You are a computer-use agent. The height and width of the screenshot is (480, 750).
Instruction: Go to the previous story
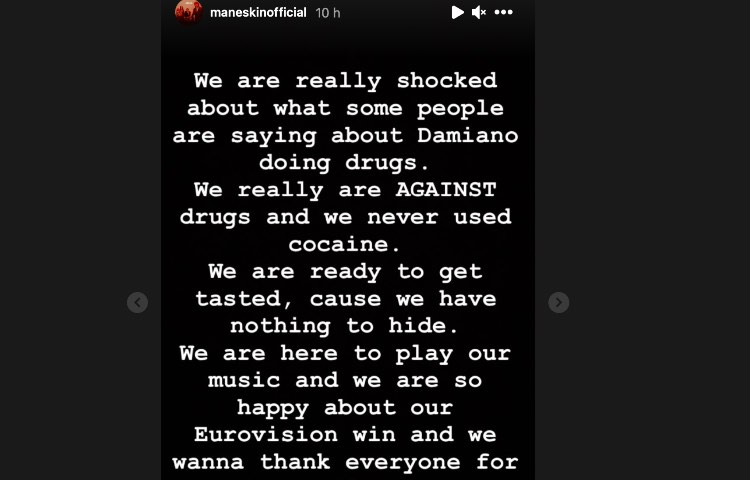pyautogui.click(x=138, y=302)
